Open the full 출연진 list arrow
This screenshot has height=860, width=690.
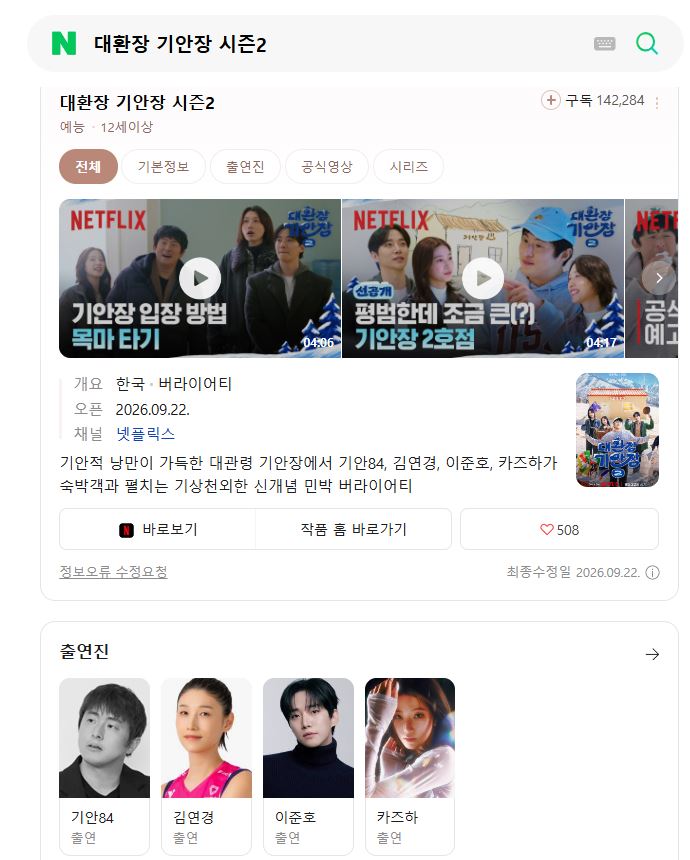(x=652, y=654)
